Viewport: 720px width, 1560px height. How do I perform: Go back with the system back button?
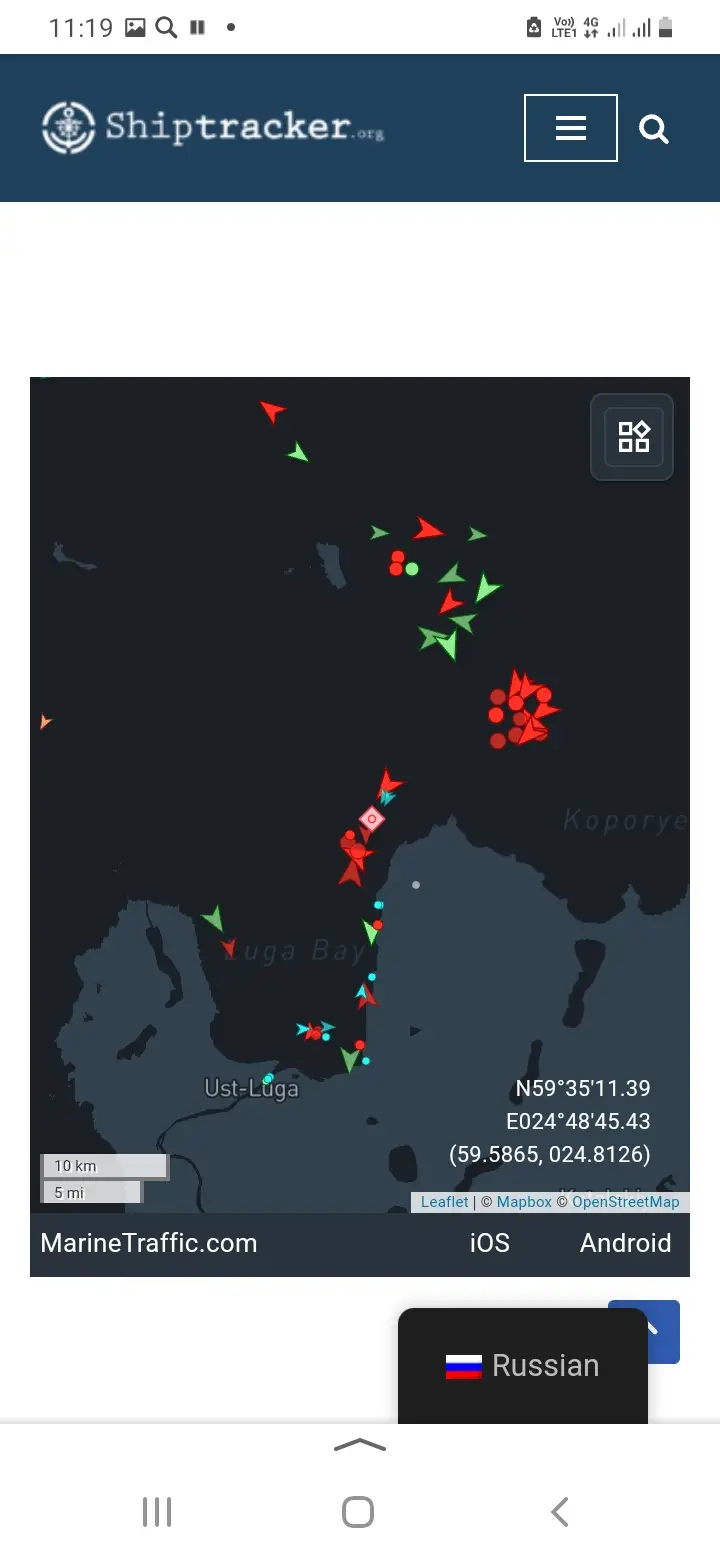(x=560, y=1511)
